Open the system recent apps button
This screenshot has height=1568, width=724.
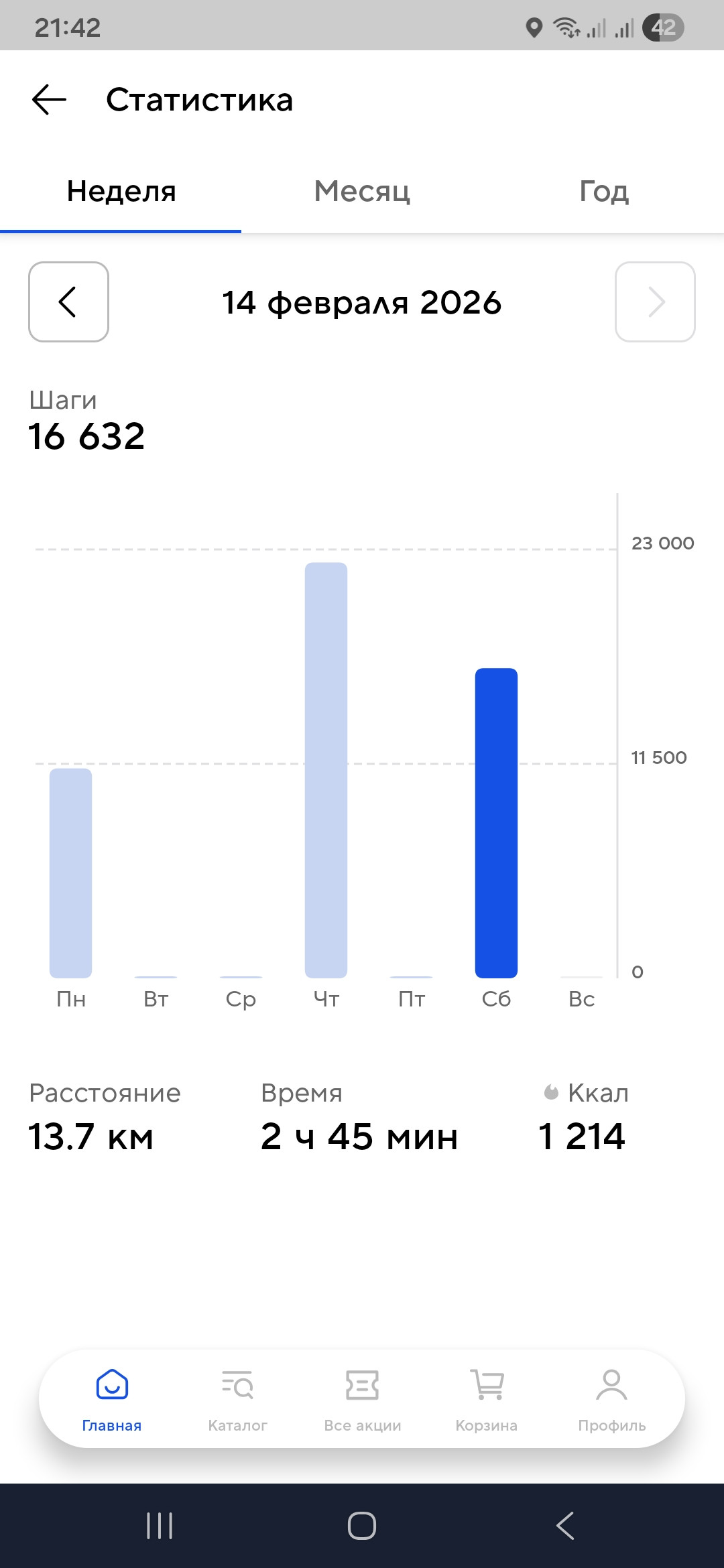(x=160, y=1526)
